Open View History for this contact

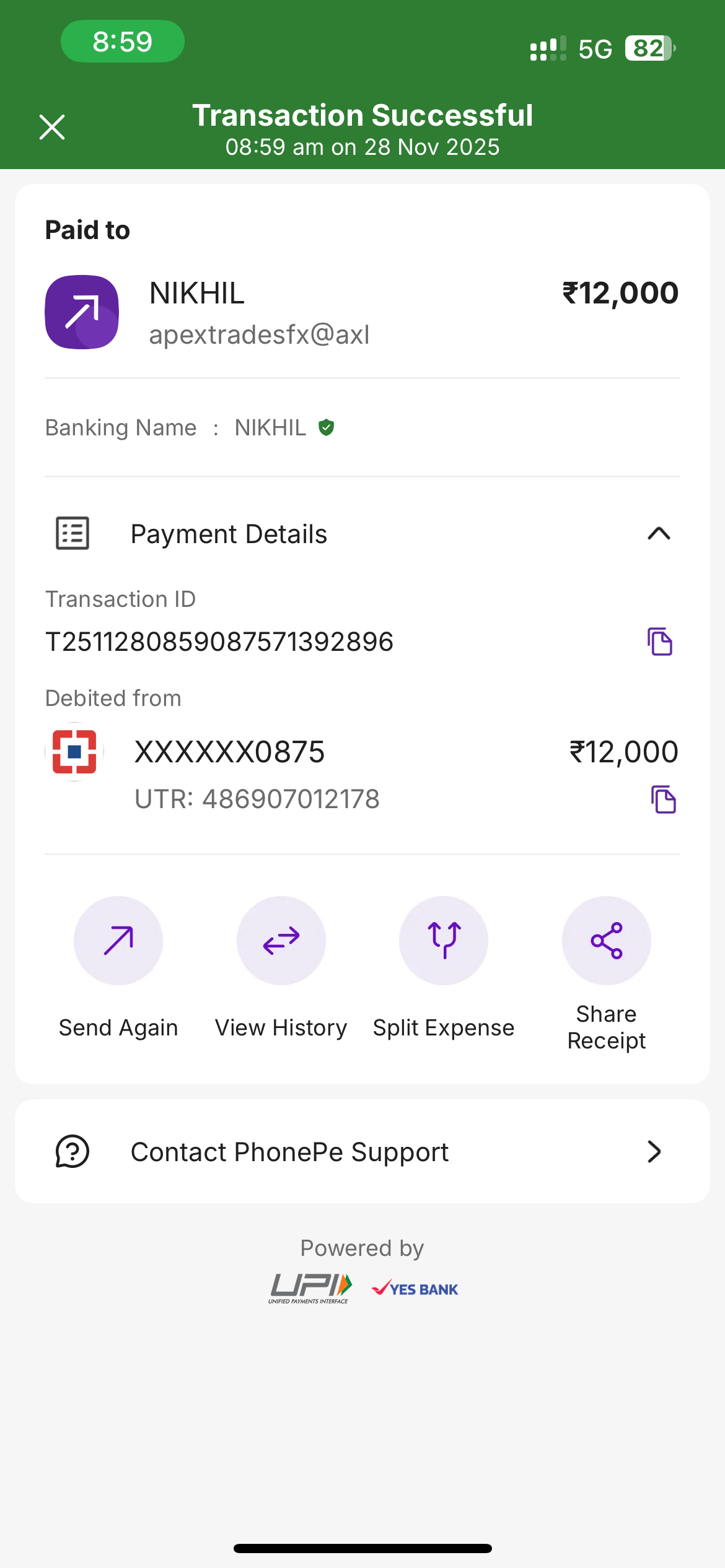pos(281,941)
